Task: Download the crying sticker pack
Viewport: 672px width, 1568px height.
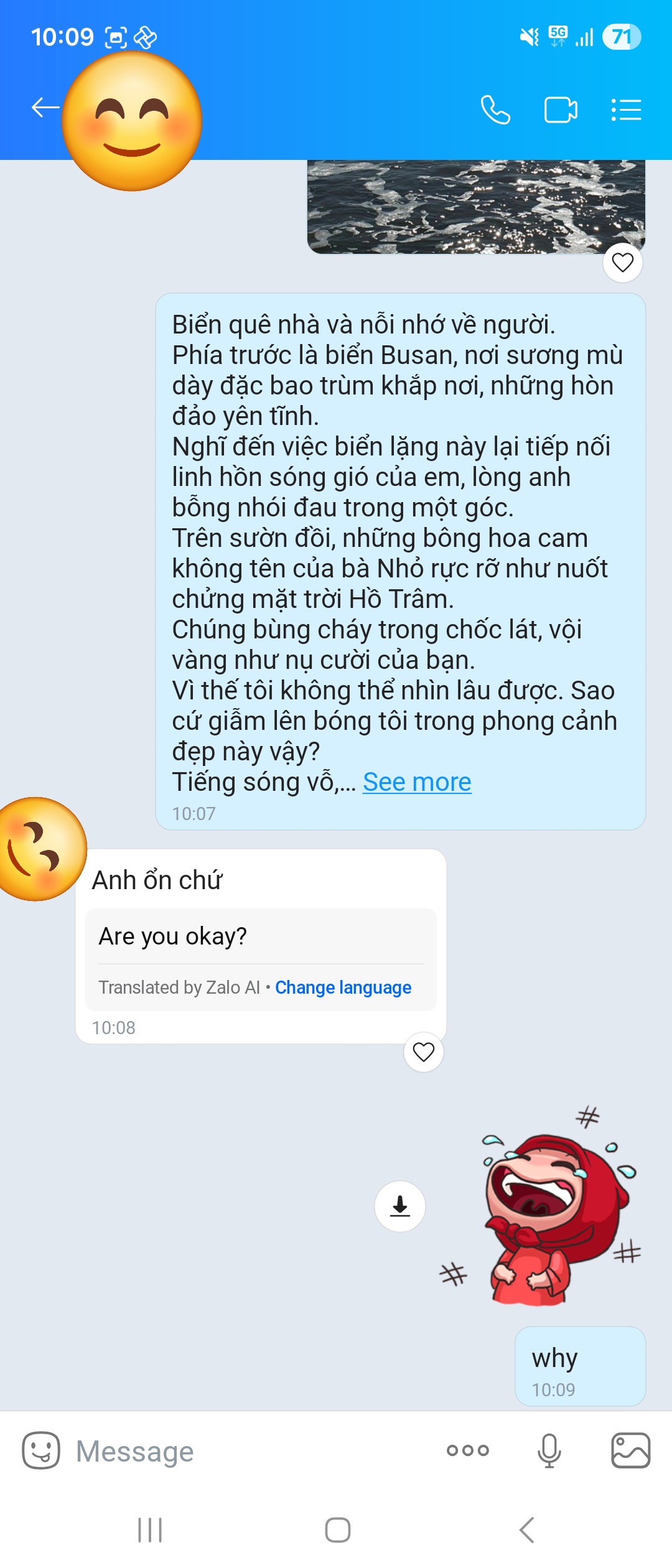Action: pos(400,1206)
